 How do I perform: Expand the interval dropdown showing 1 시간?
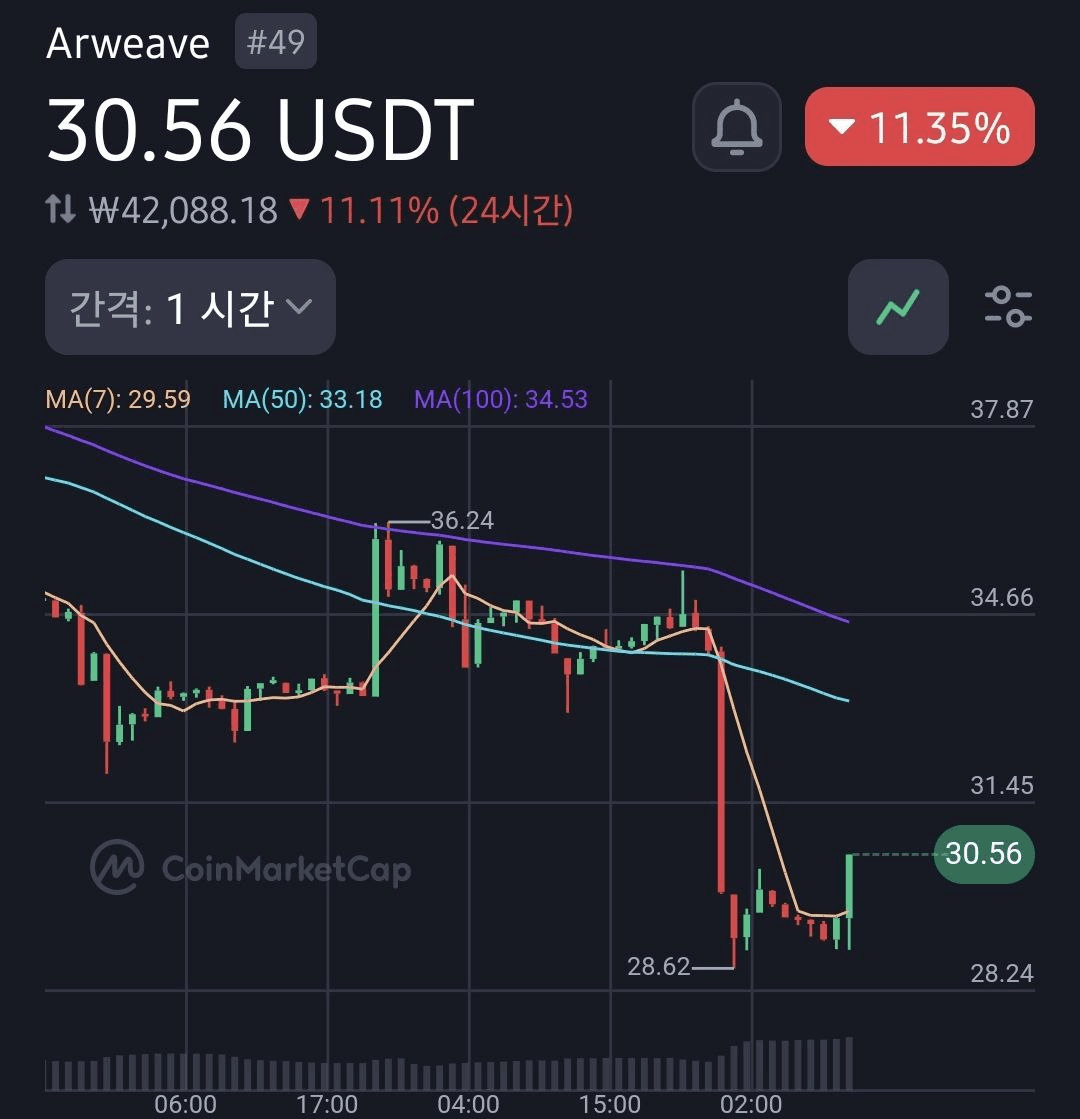tap(190, 307)
